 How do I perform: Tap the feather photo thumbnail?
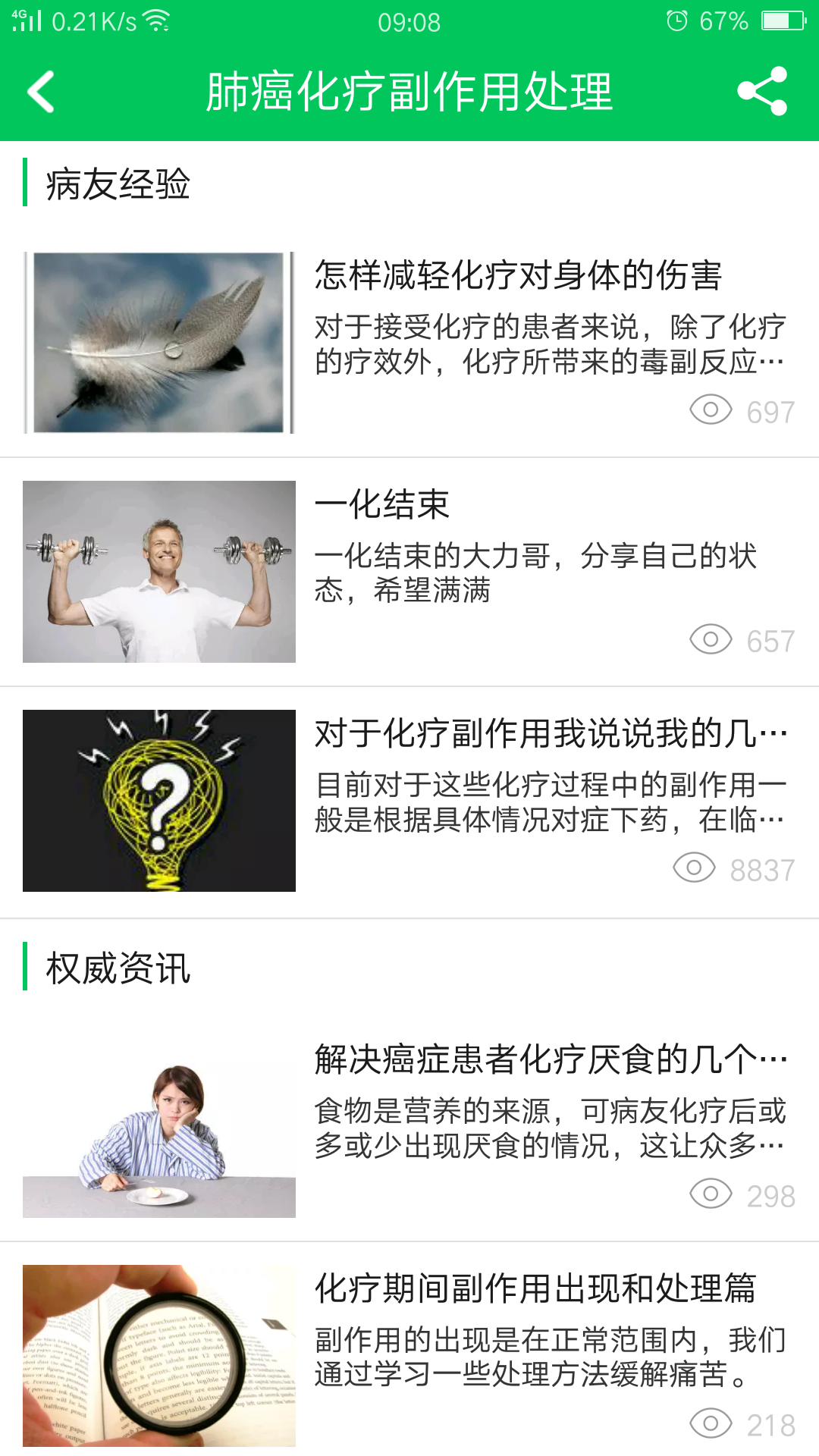click(x=159, y=343)
